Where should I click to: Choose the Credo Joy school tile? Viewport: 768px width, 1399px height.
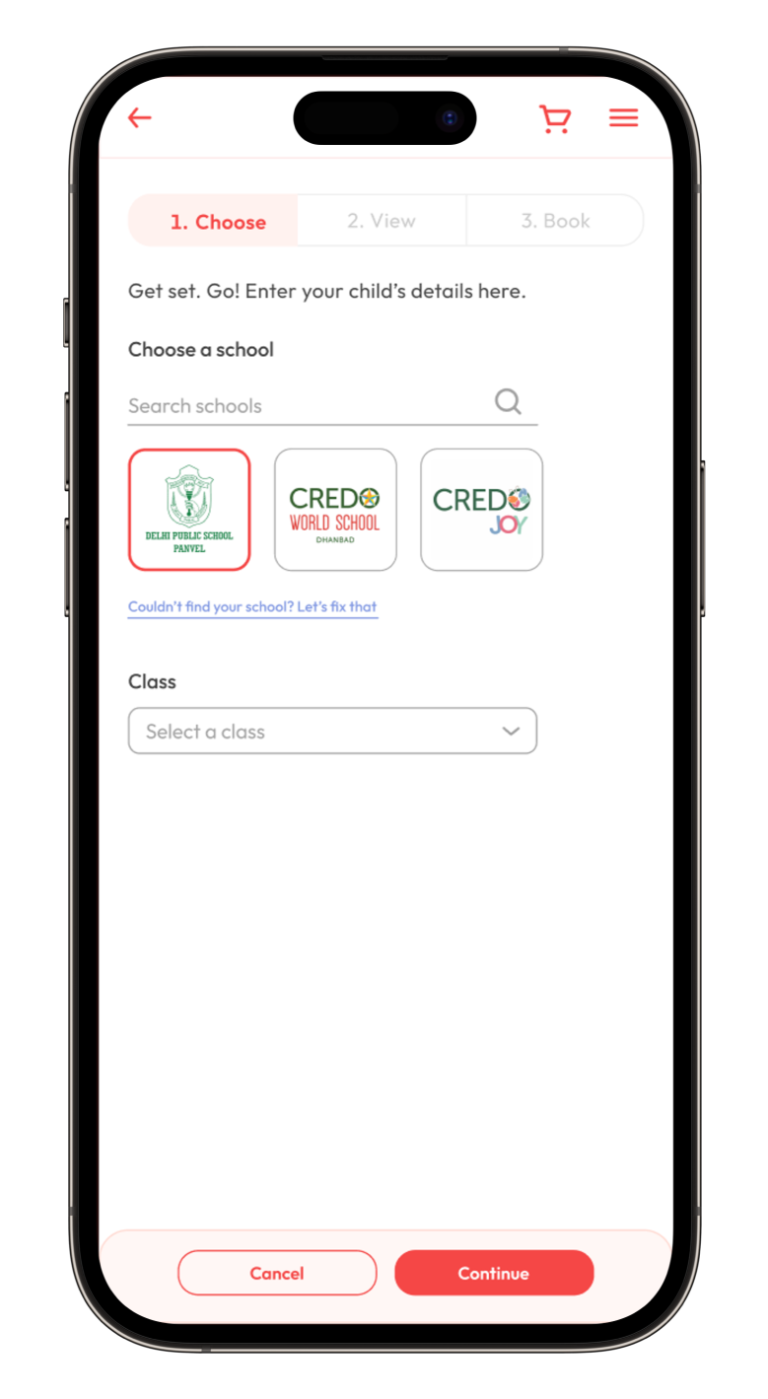(x=481, y=510)
